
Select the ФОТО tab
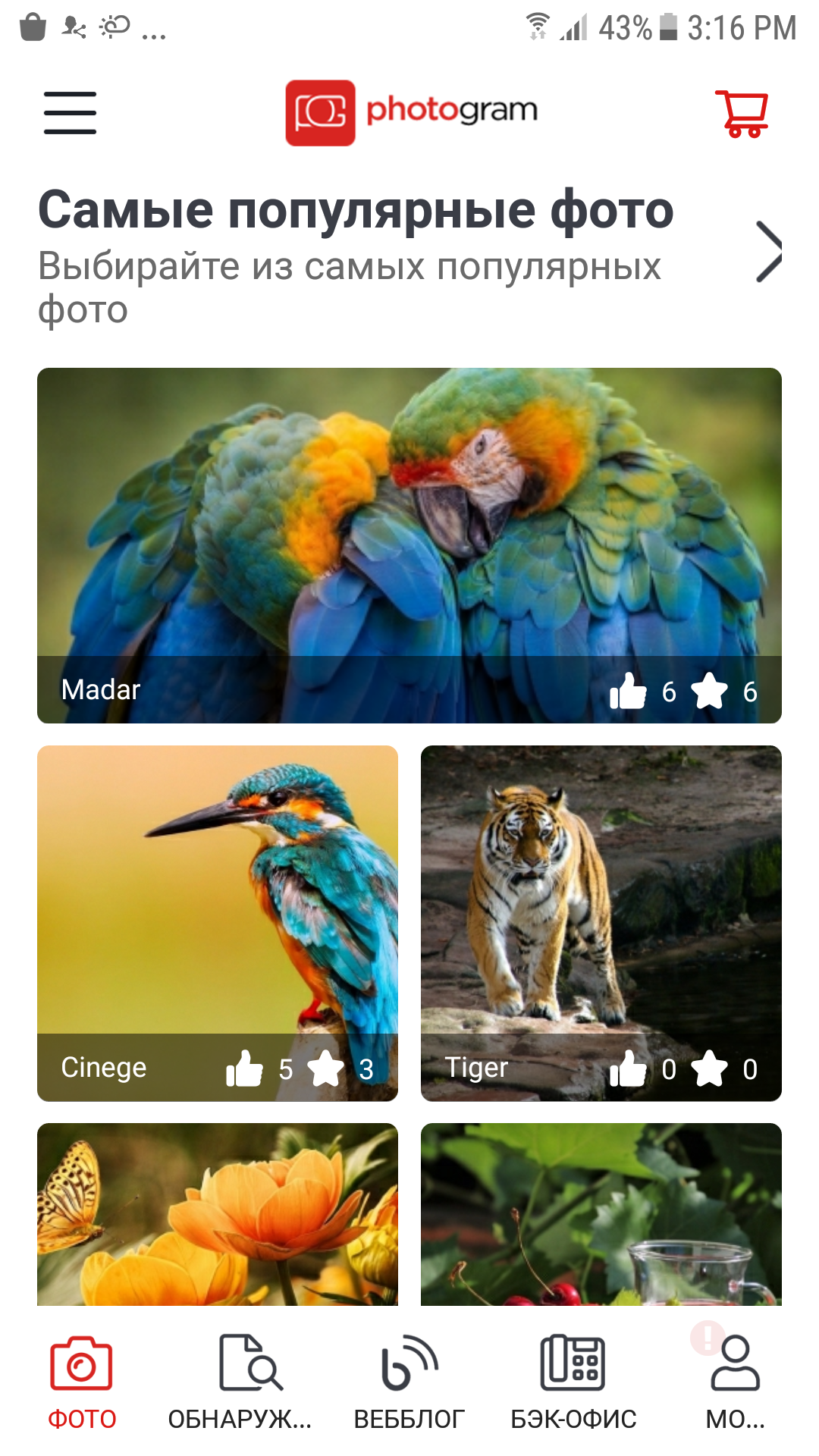pos(82,1382)
